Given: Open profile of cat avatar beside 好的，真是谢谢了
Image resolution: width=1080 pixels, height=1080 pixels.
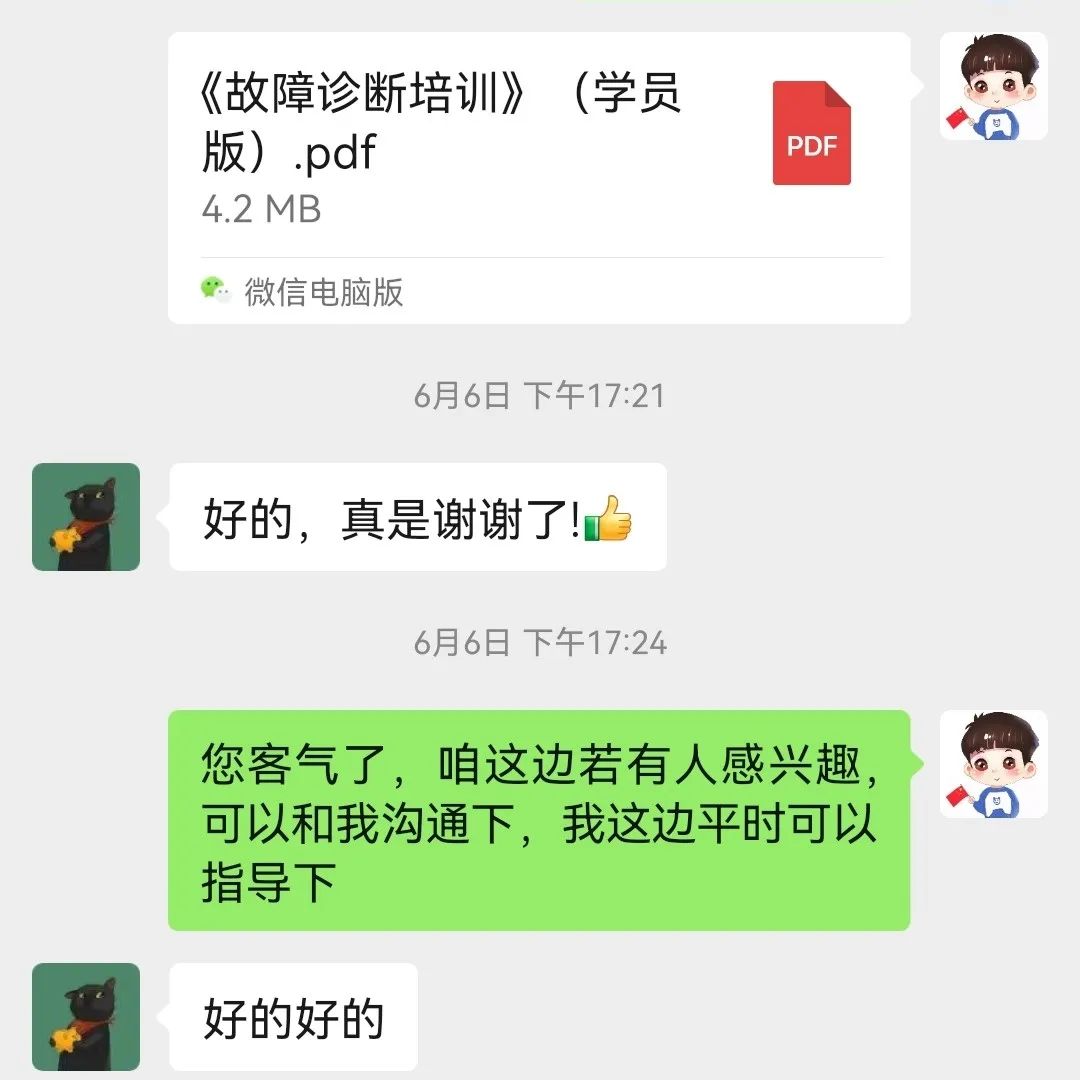Looking at the screenshot, I should (x=86, y=517).
